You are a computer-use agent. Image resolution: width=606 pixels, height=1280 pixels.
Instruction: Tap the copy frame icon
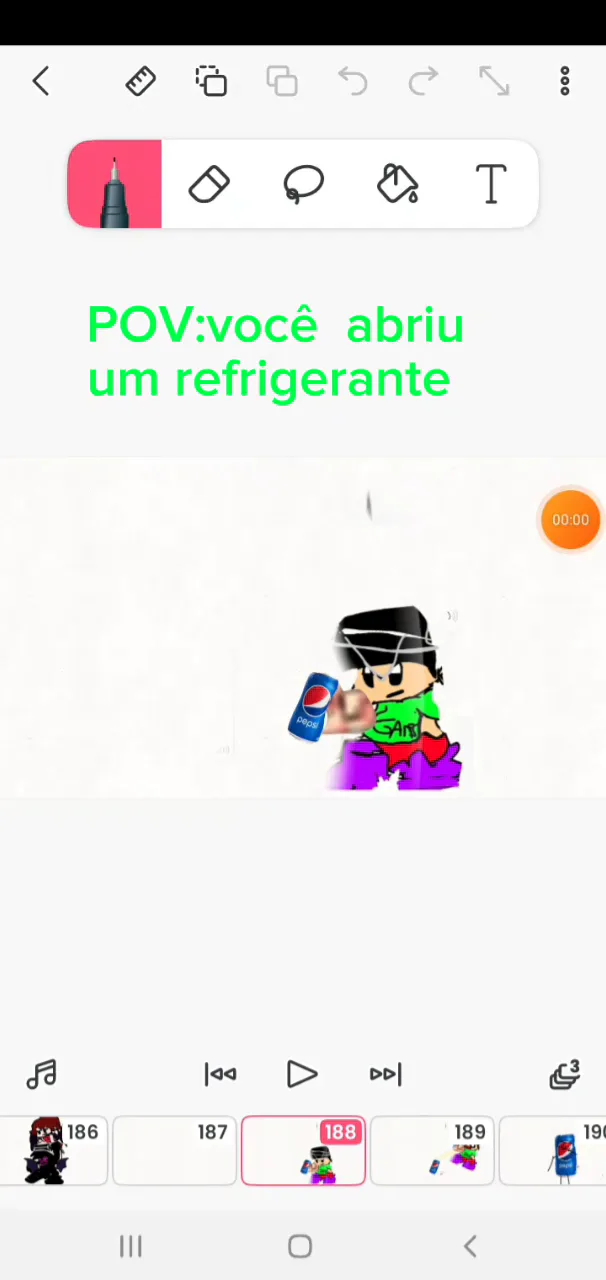pyautogui.click(x=211, y=81)
